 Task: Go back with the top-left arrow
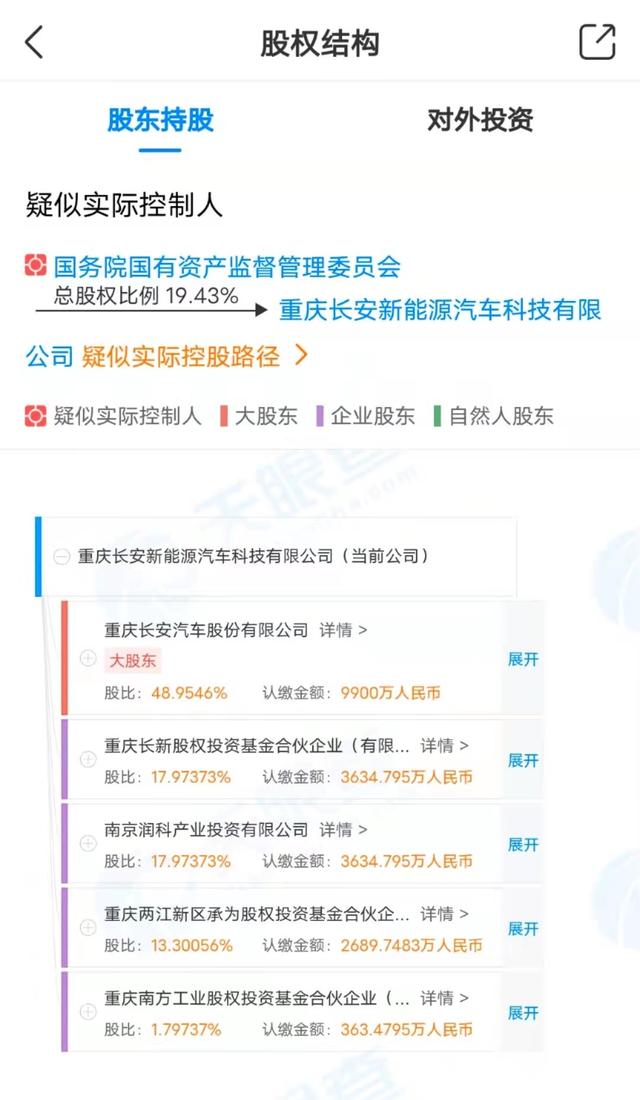[x=35, y=43]
